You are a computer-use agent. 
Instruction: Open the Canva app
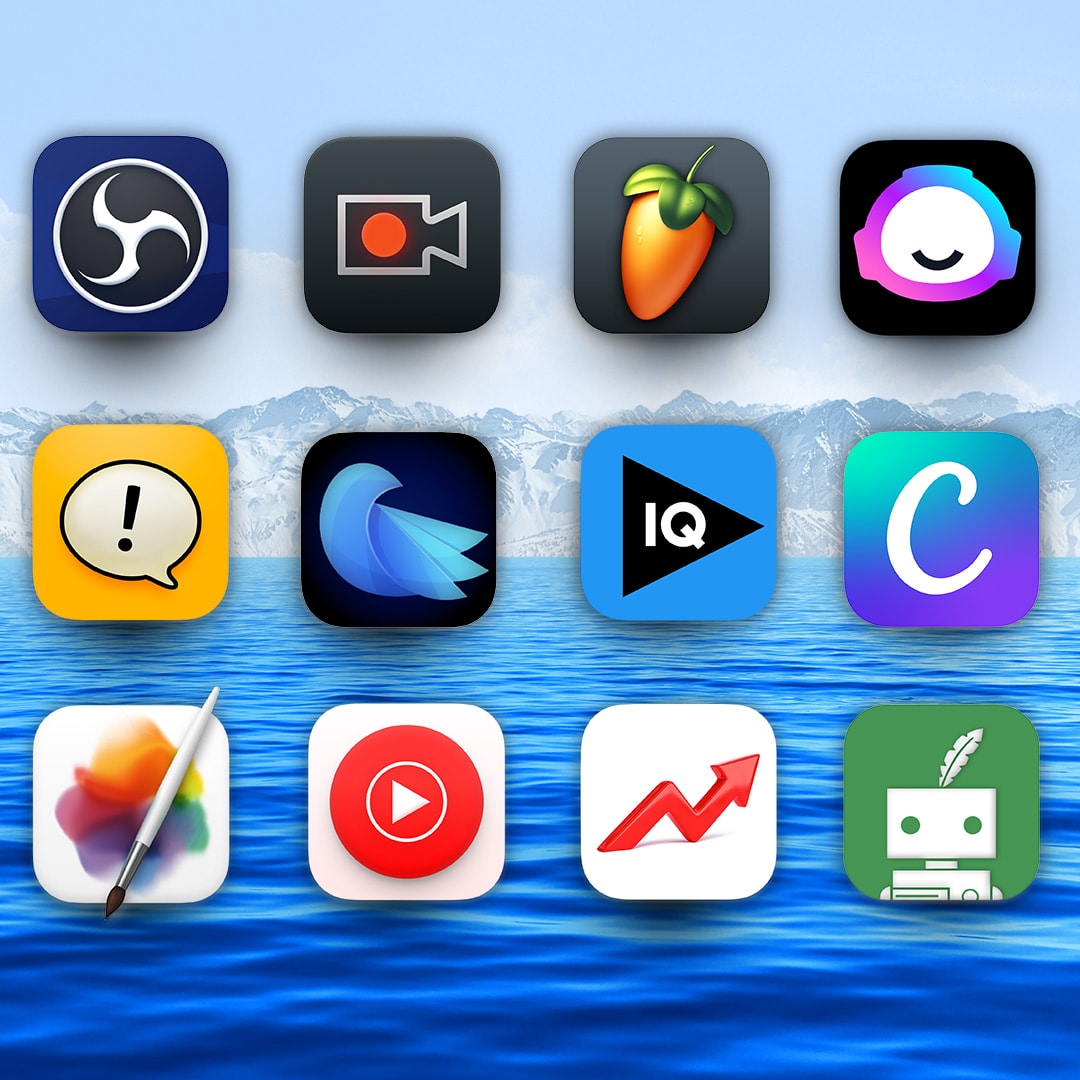click(x=941, y=529)
